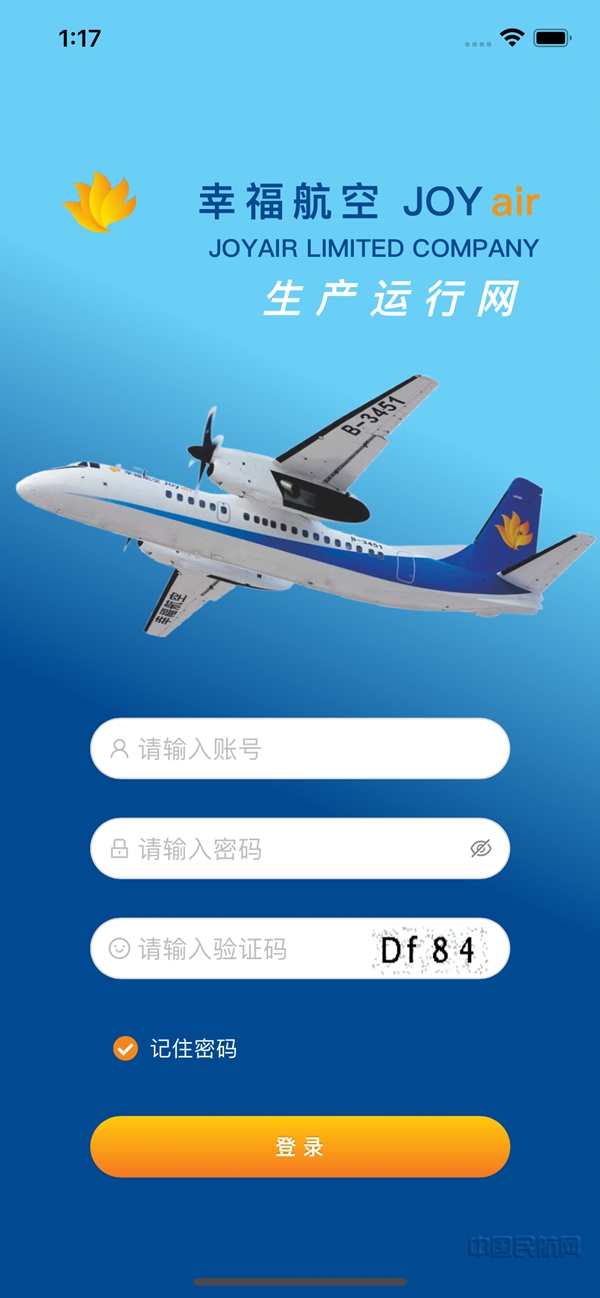Focus the password field 请输入密码
The height and width of the screenshot is (1298, 600).
point(280,849)
